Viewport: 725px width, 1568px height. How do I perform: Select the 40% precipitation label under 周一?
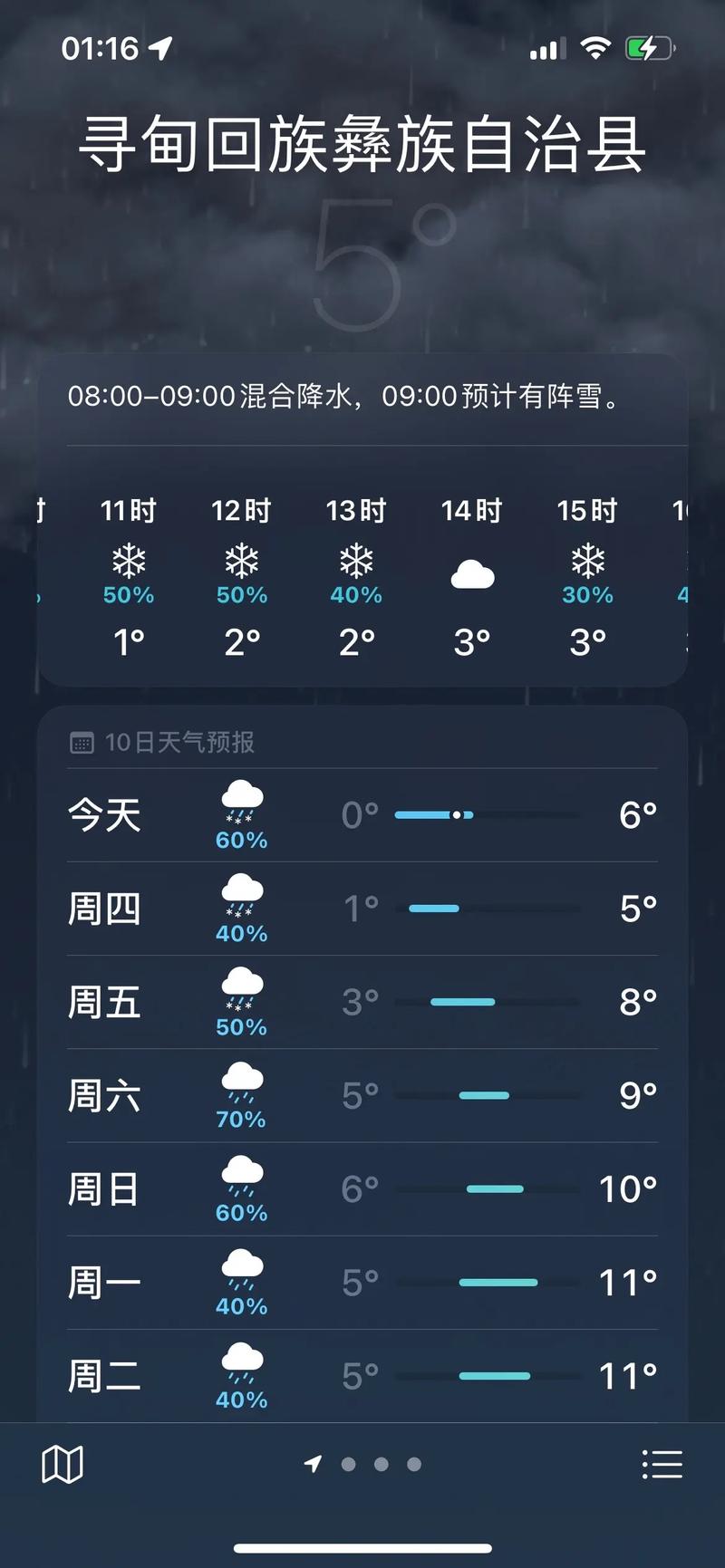(x=241, y=1306)
